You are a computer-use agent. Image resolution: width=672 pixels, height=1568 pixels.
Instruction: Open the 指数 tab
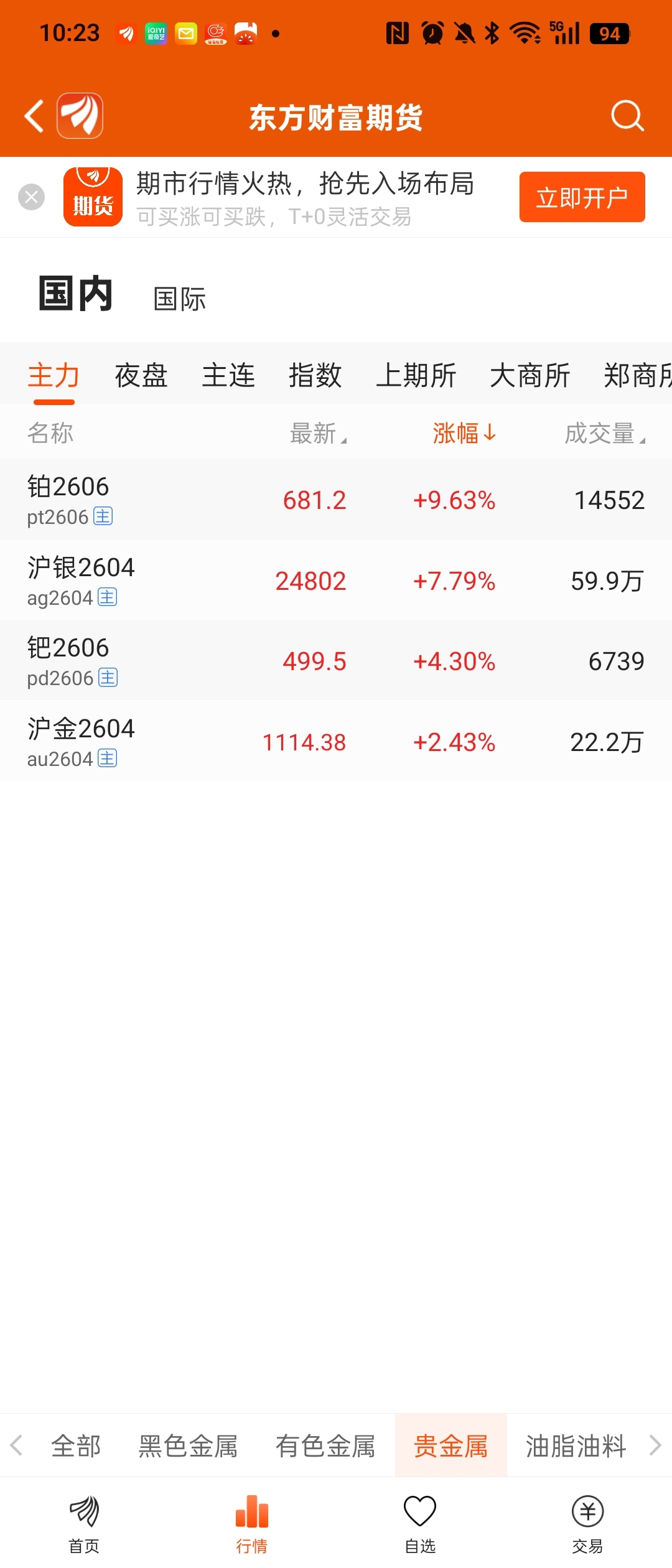click(x=315, y=376)
